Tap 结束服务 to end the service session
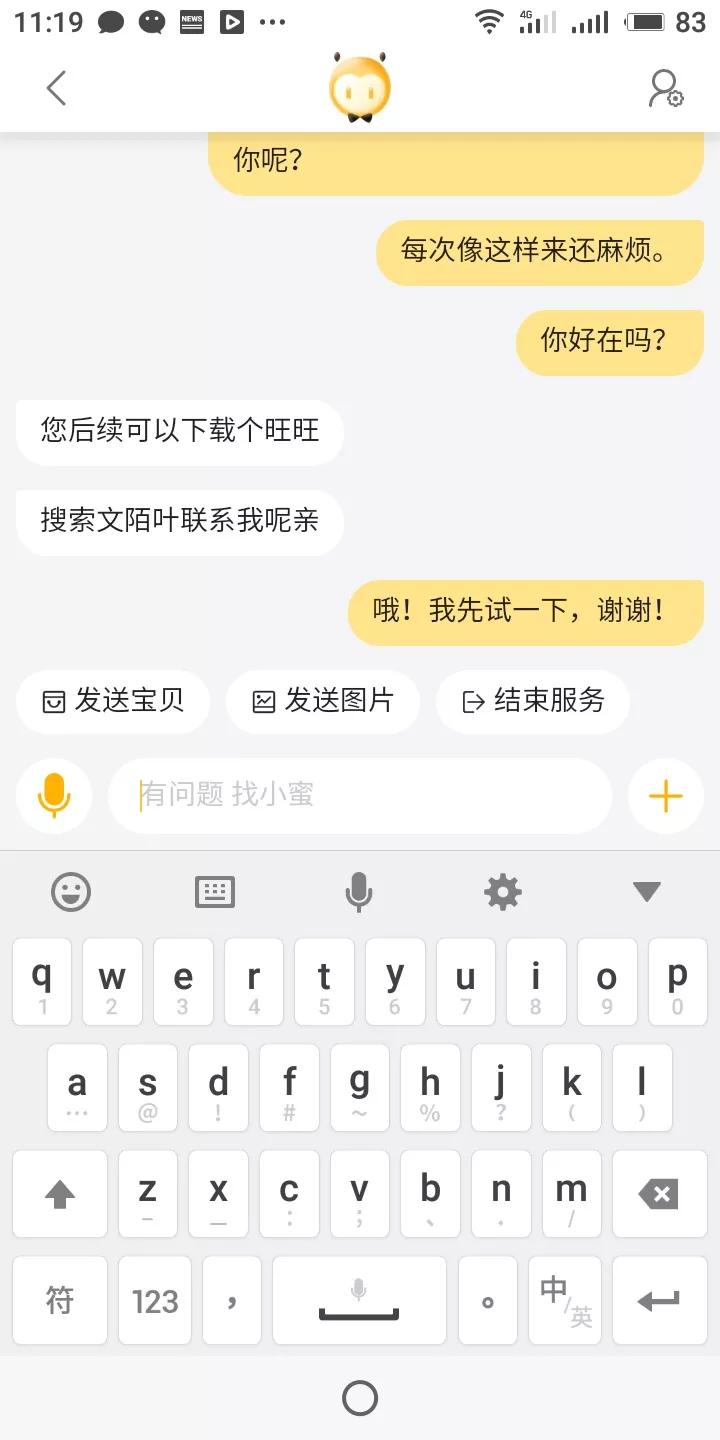The image size is (720, 1440). coord(532,701)
